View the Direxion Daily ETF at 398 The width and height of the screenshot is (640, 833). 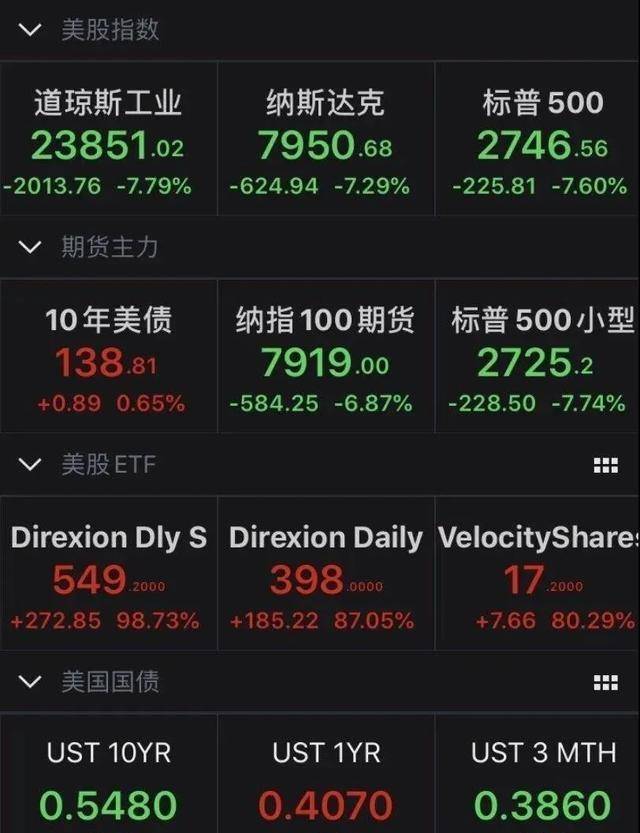tap(325, 578)
